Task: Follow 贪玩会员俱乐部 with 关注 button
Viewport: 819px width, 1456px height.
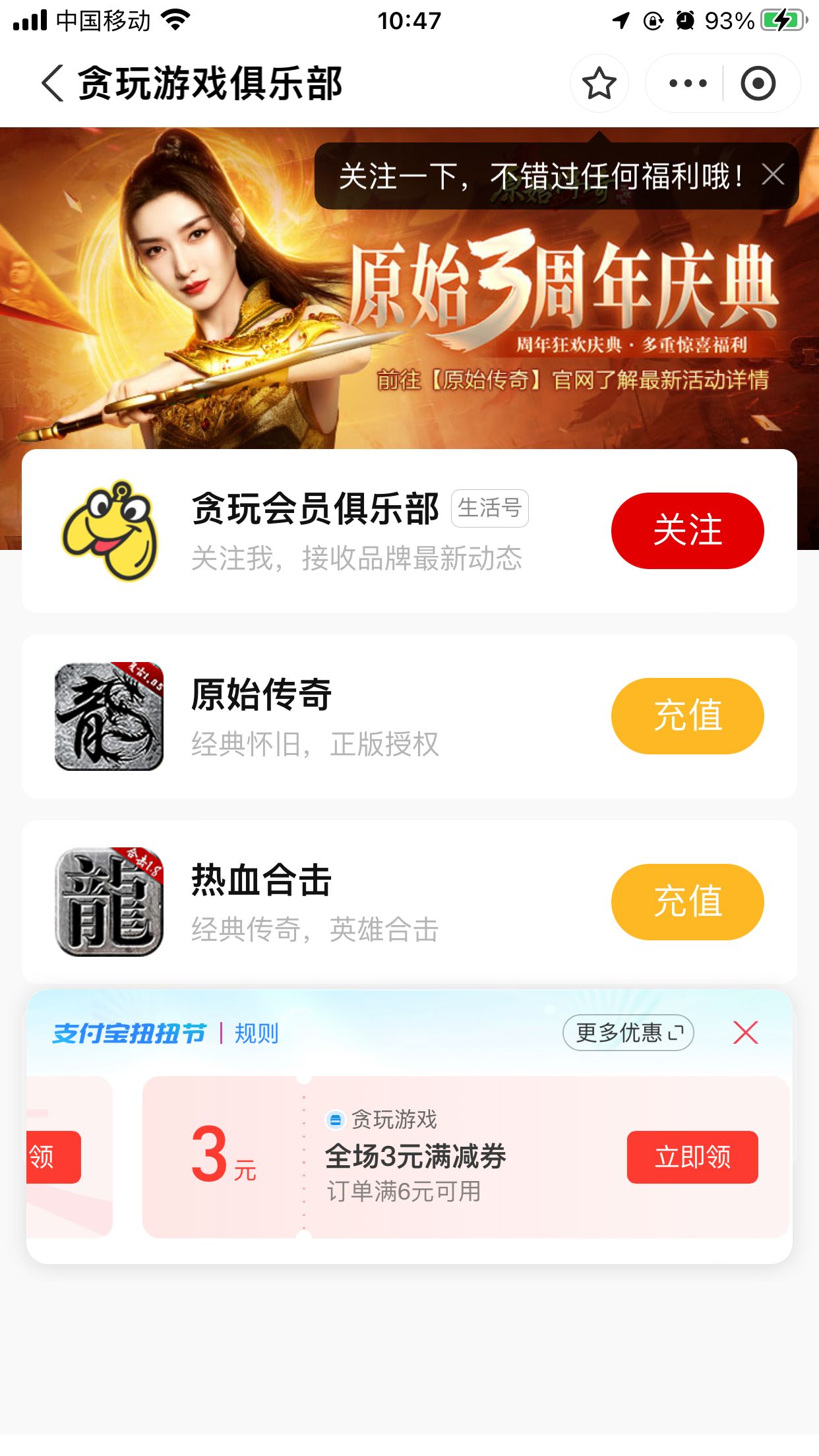Action: [687, 531]
